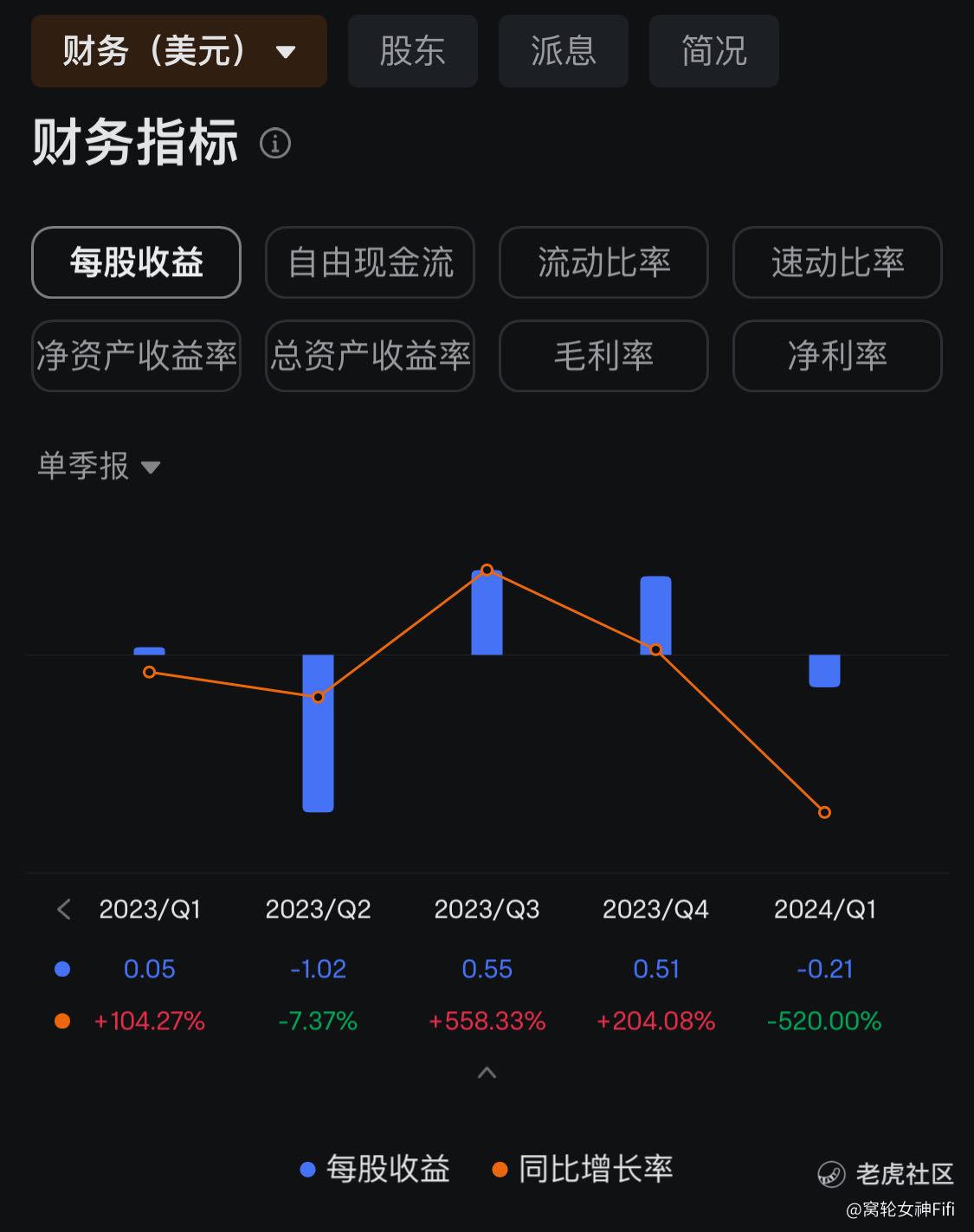Viewport: 974px width, 1232px height.
Task: Click the blue 每股收益 legend dot
Action: click(x=307, y=1169)
